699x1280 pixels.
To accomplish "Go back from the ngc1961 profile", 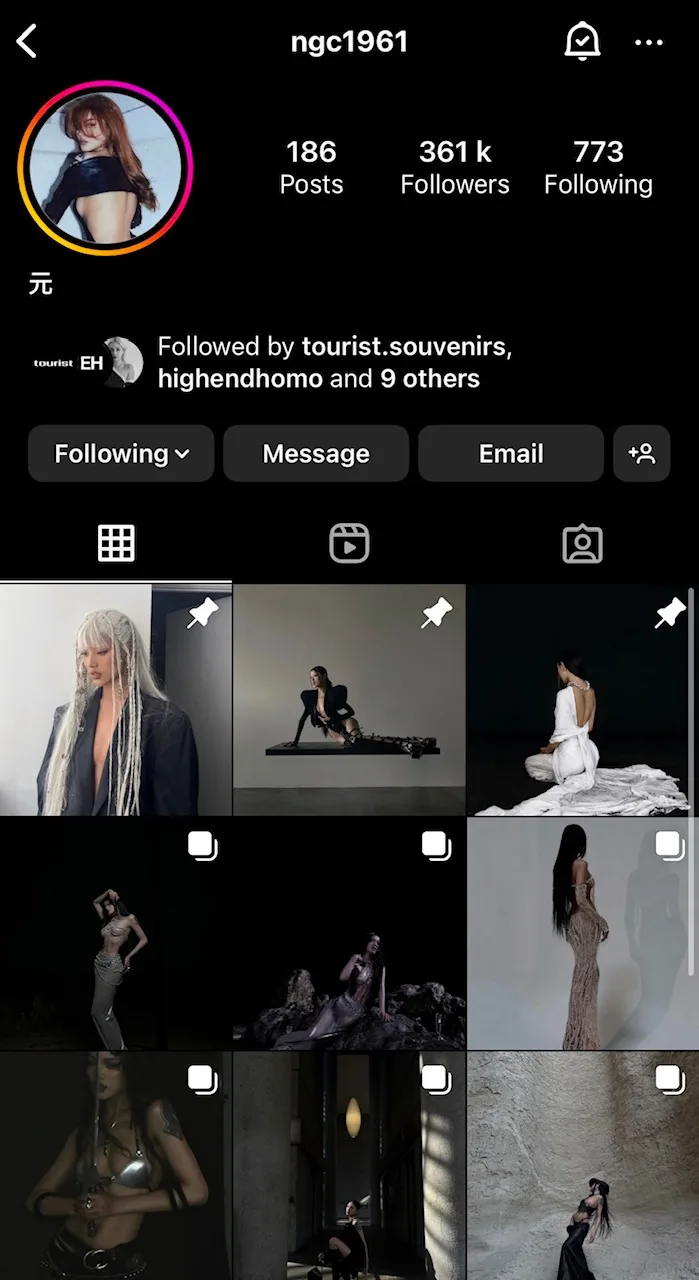I will pos(27,42).
